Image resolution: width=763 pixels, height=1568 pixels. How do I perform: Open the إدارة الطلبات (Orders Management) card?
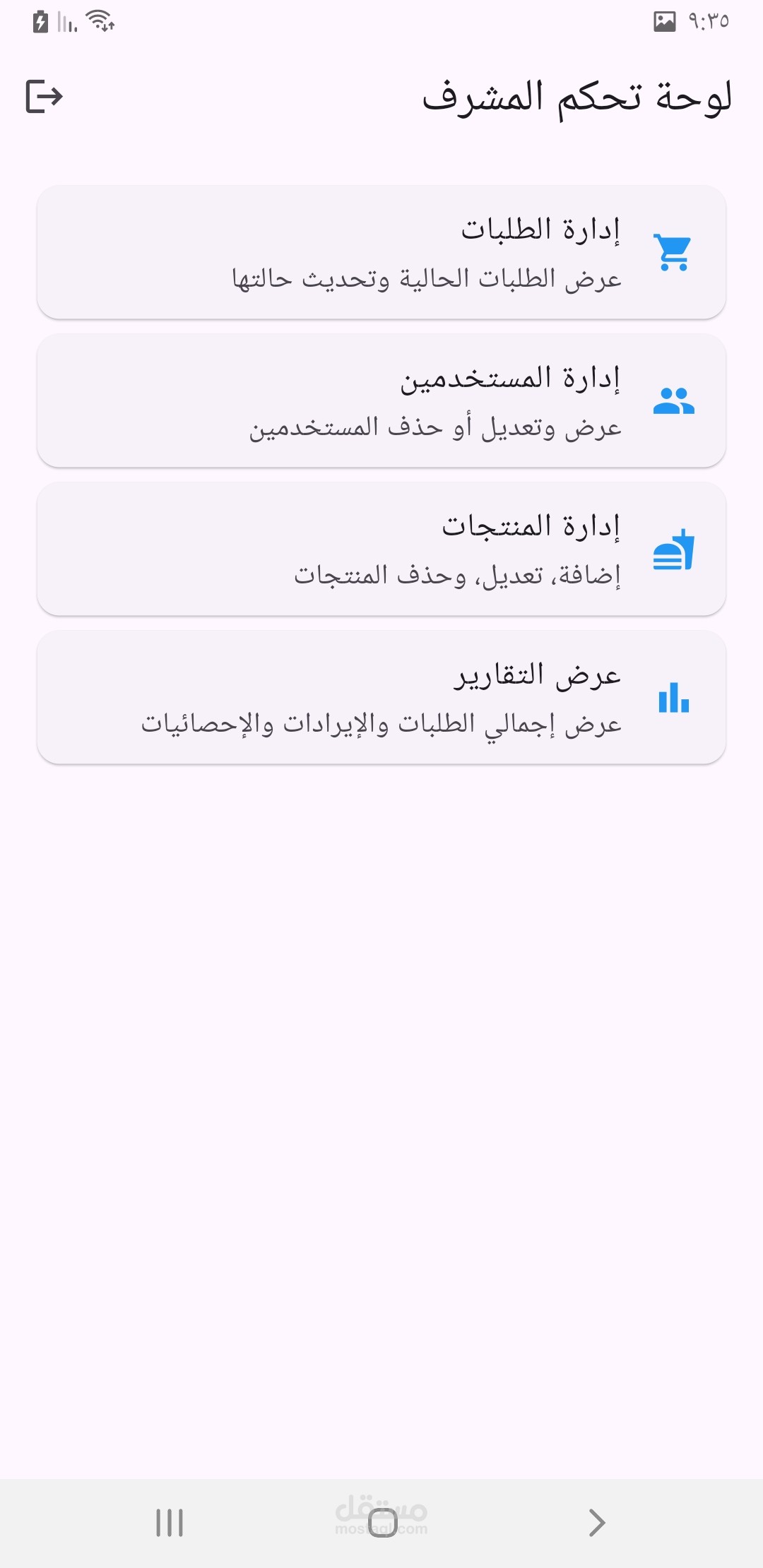click(x=381, y=252)
